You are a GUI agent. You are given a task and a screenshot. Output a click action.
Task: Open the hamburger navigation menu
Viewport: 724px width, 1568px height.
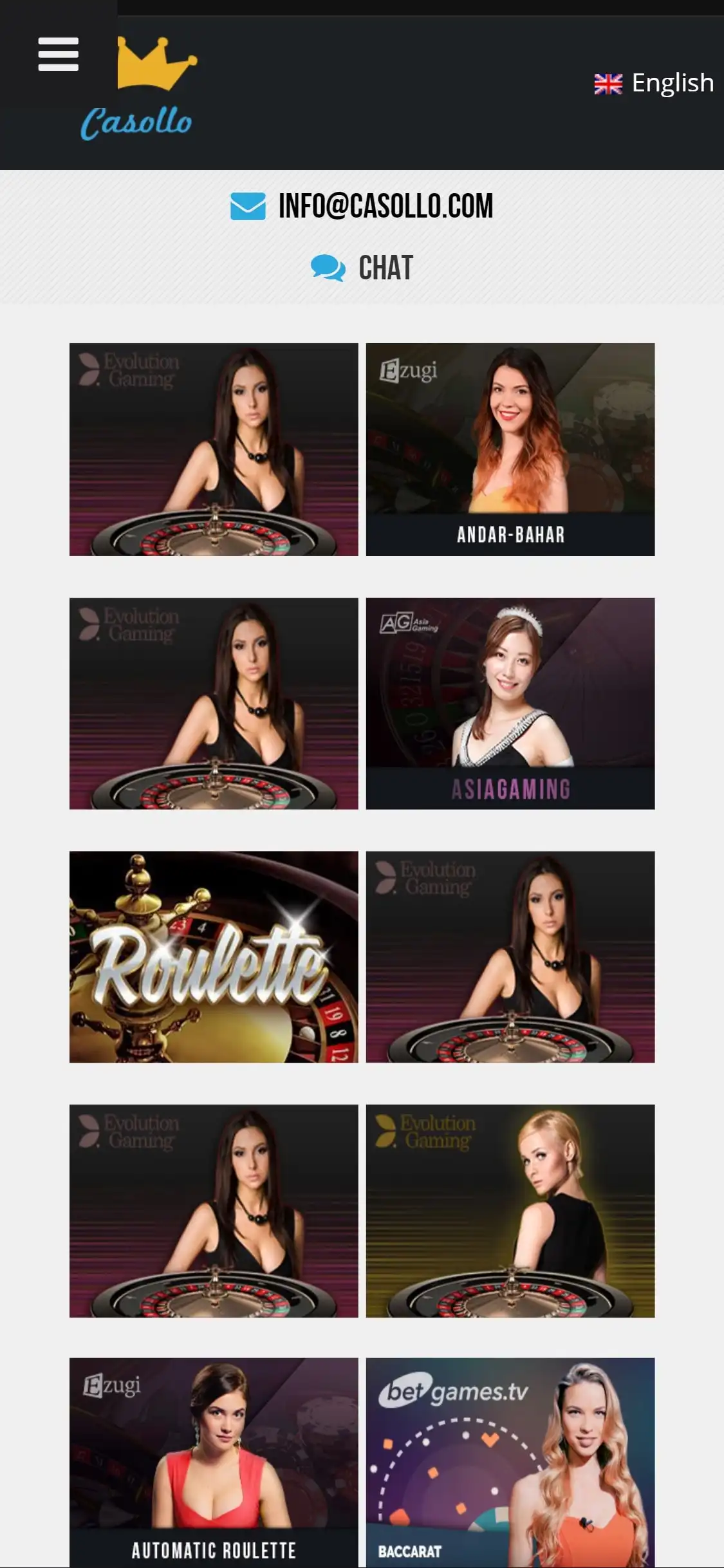point(58,54)
